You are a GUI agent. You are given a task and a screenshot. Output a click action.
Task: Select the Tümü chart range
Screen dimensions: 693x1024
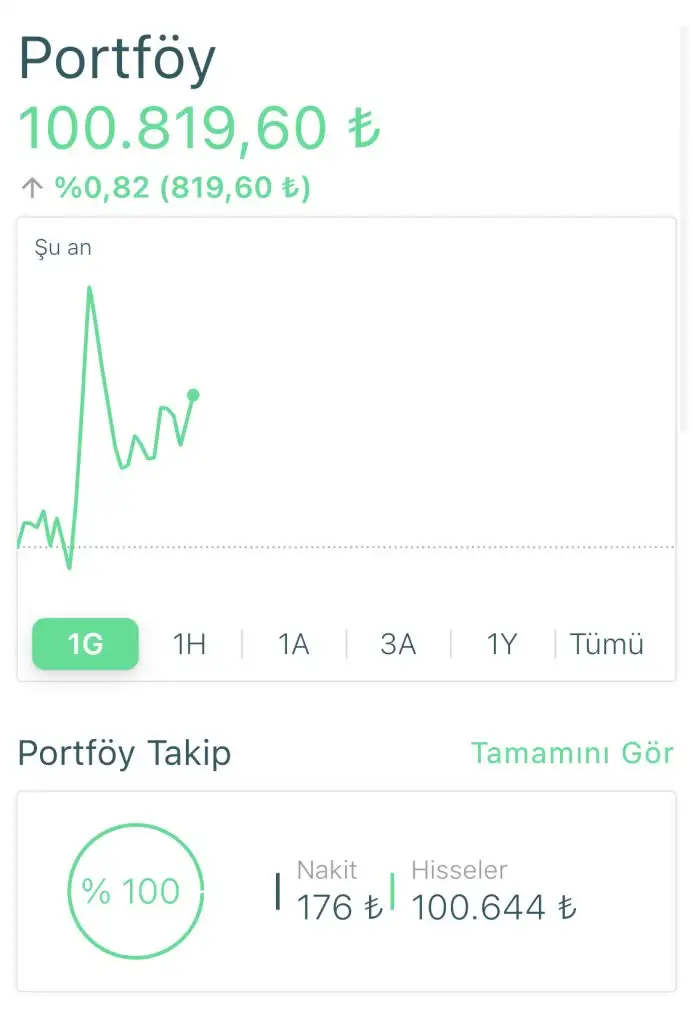(607, 644)
